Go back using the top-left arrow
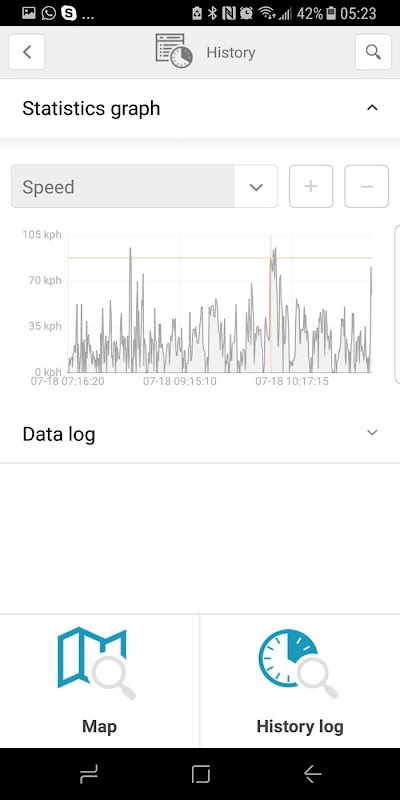 click(x=27, y=52)
